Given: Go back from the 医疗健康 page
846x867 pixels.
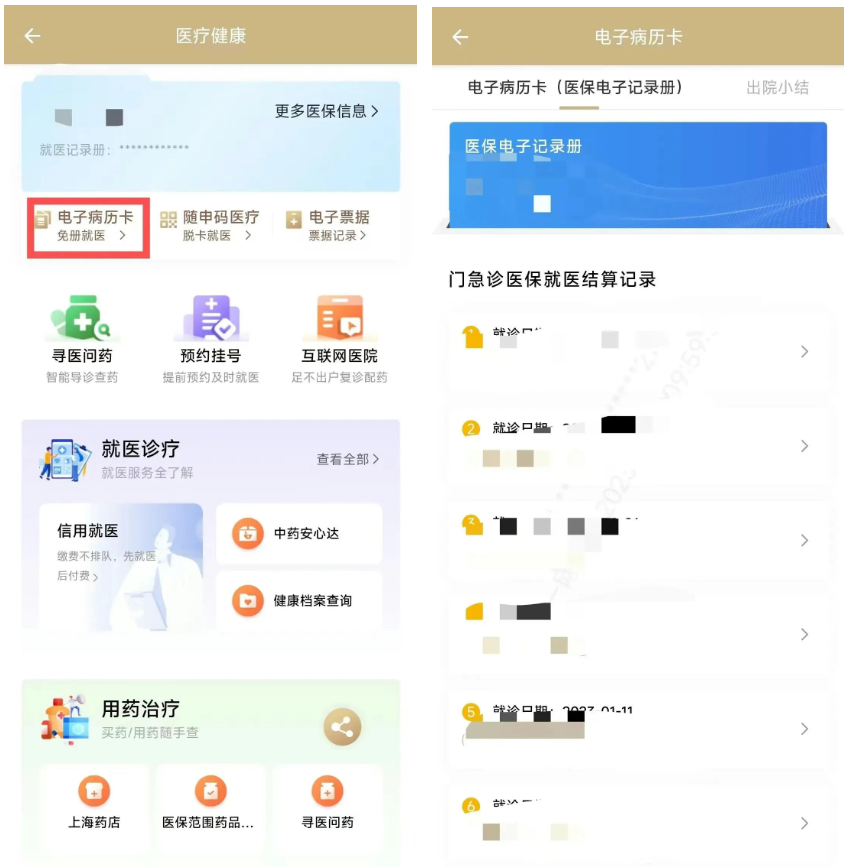Looking at the screenshot, I should (x=33, y=36).
